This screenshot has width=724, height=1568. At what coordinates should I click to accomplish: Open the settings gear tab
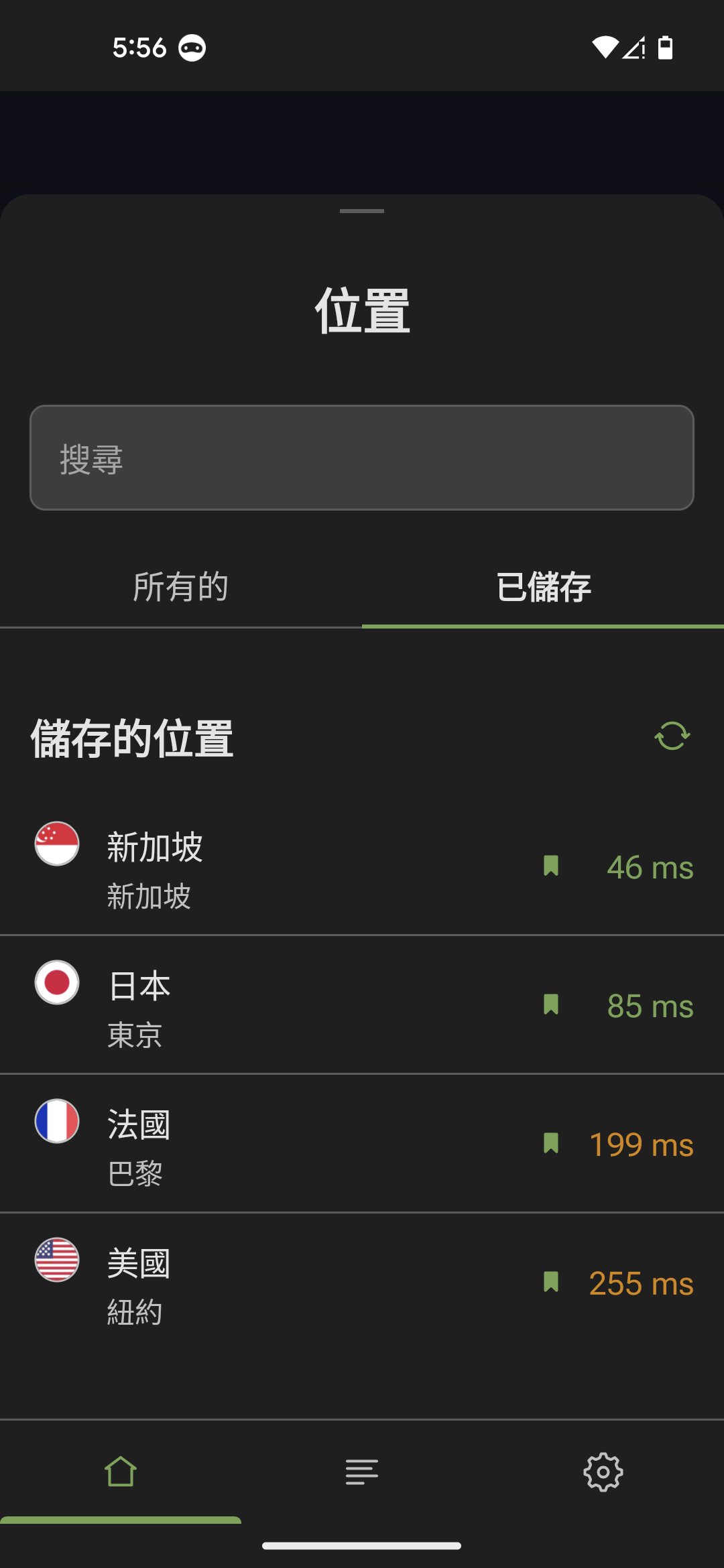coord(603,1472)
